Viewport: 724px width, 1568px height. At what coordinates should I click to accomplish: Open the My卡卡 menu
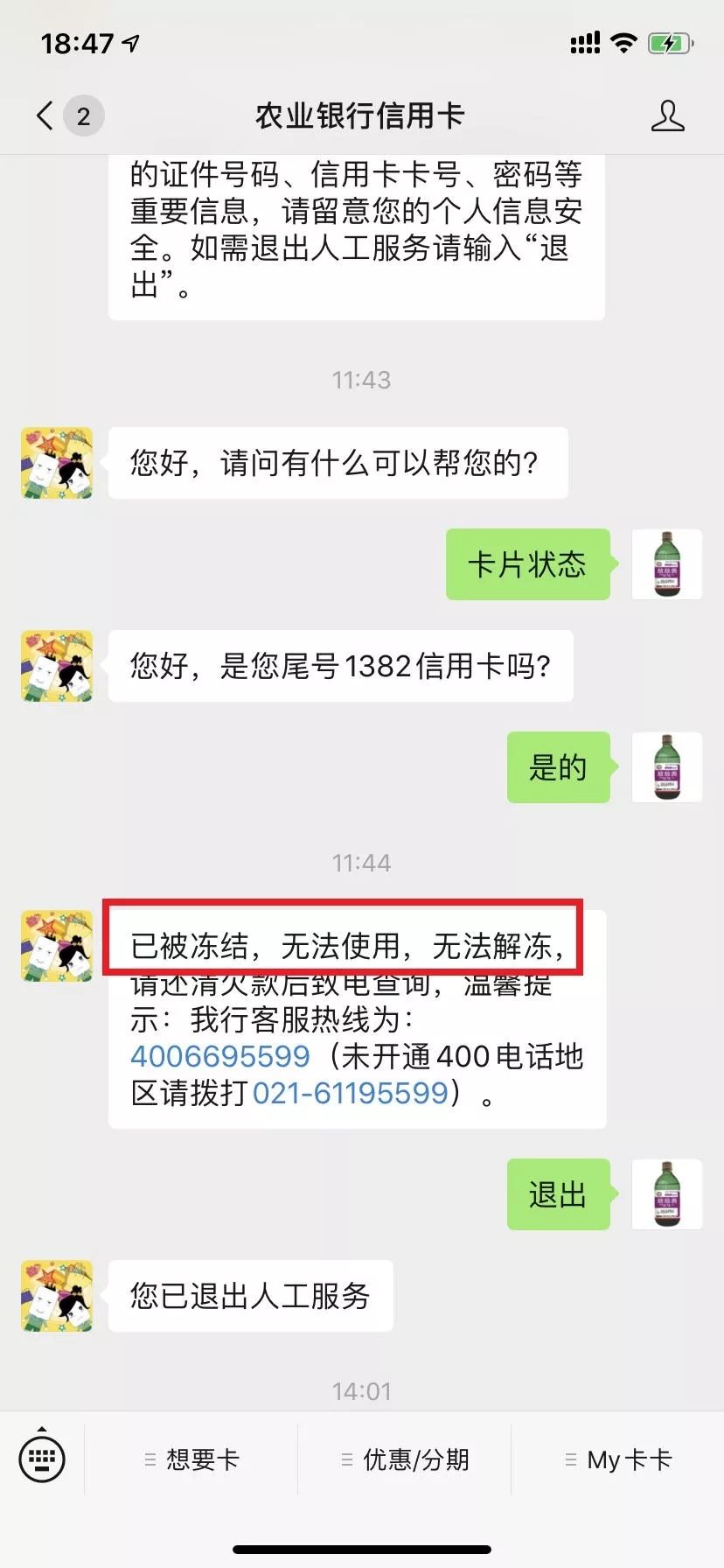coord(618,1459)
